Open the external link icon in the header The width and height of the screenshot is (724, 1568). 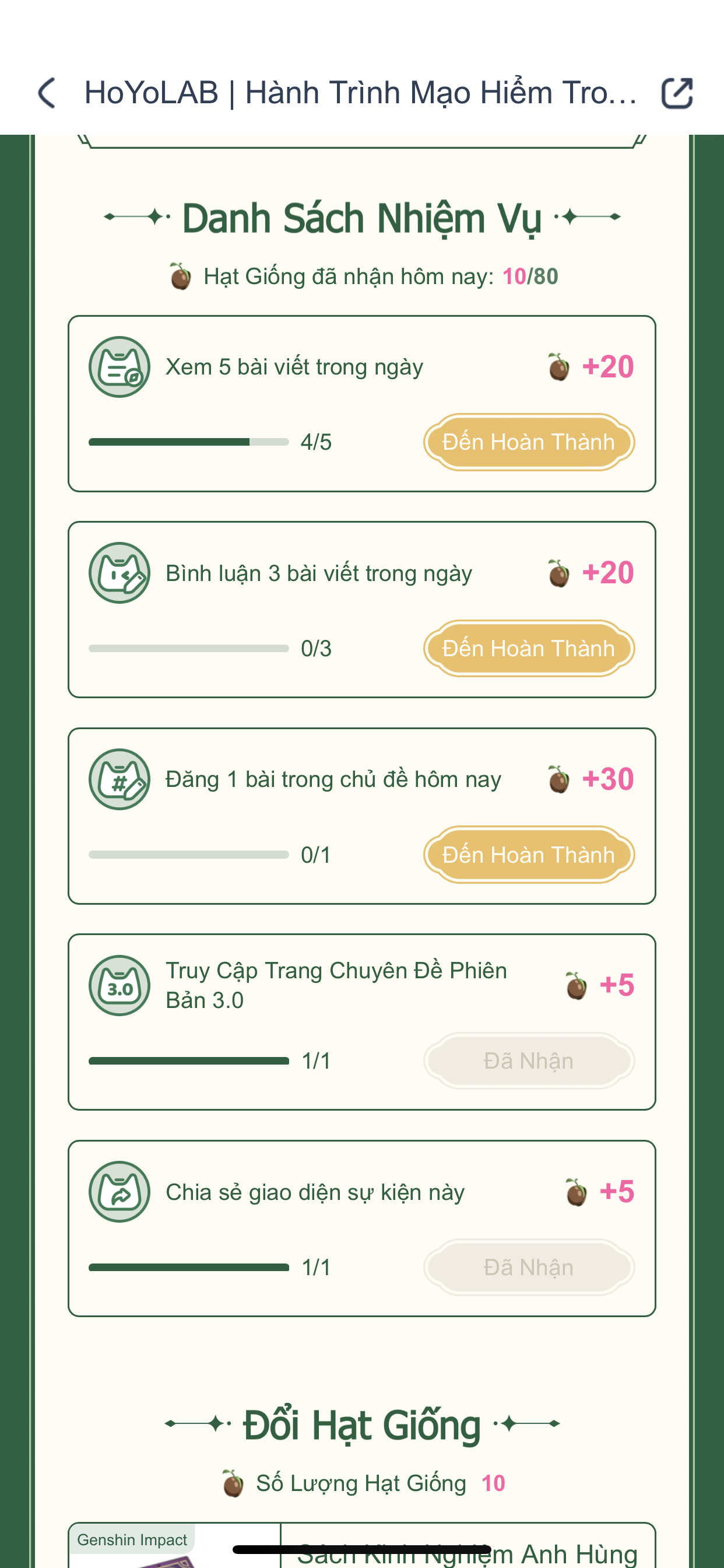click(676, 93)
